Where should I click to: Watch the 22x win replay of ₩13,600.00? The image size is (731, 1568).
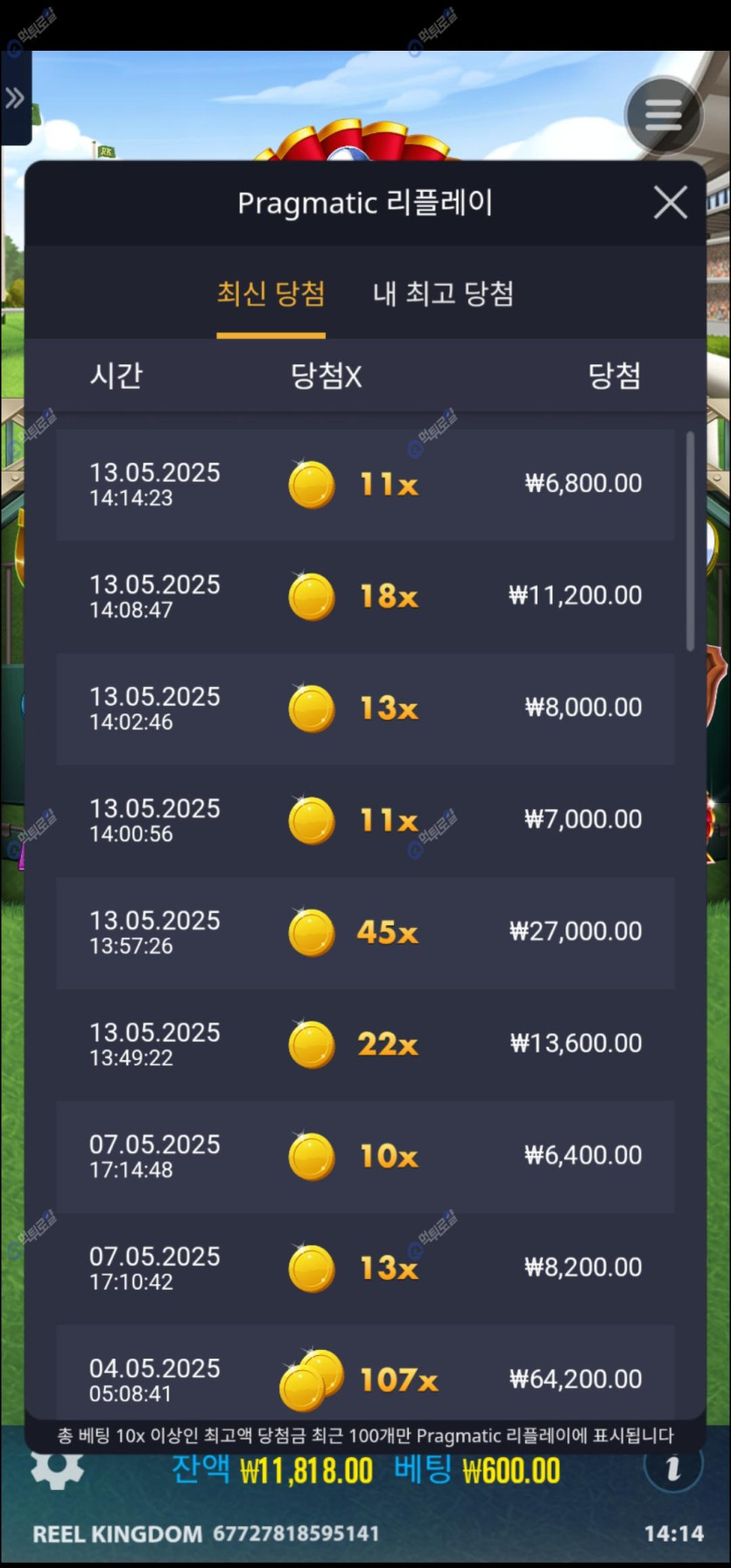[365, 1044]
